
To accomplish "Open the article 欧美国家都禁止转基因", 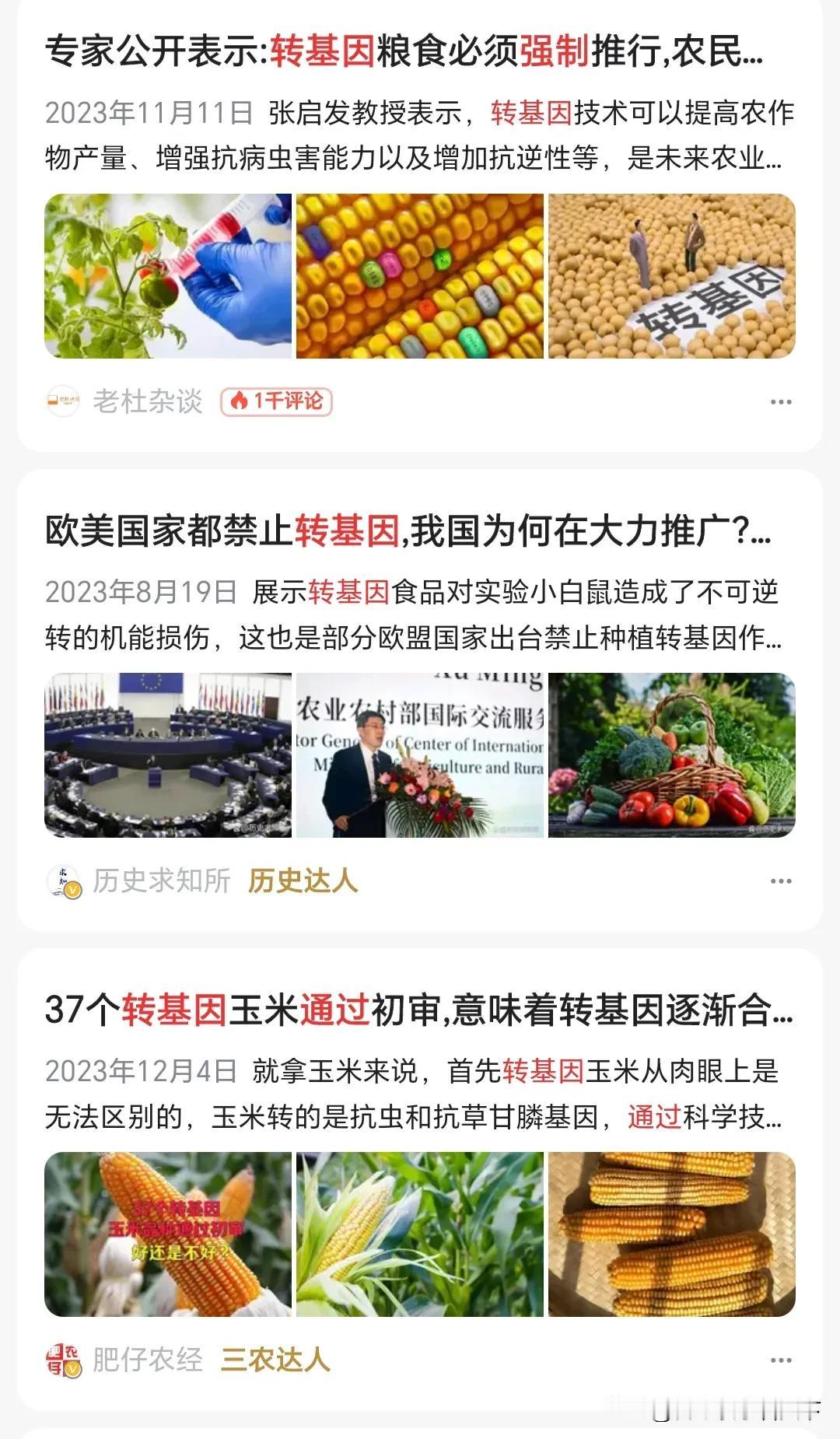I will [x=408, y=531].
